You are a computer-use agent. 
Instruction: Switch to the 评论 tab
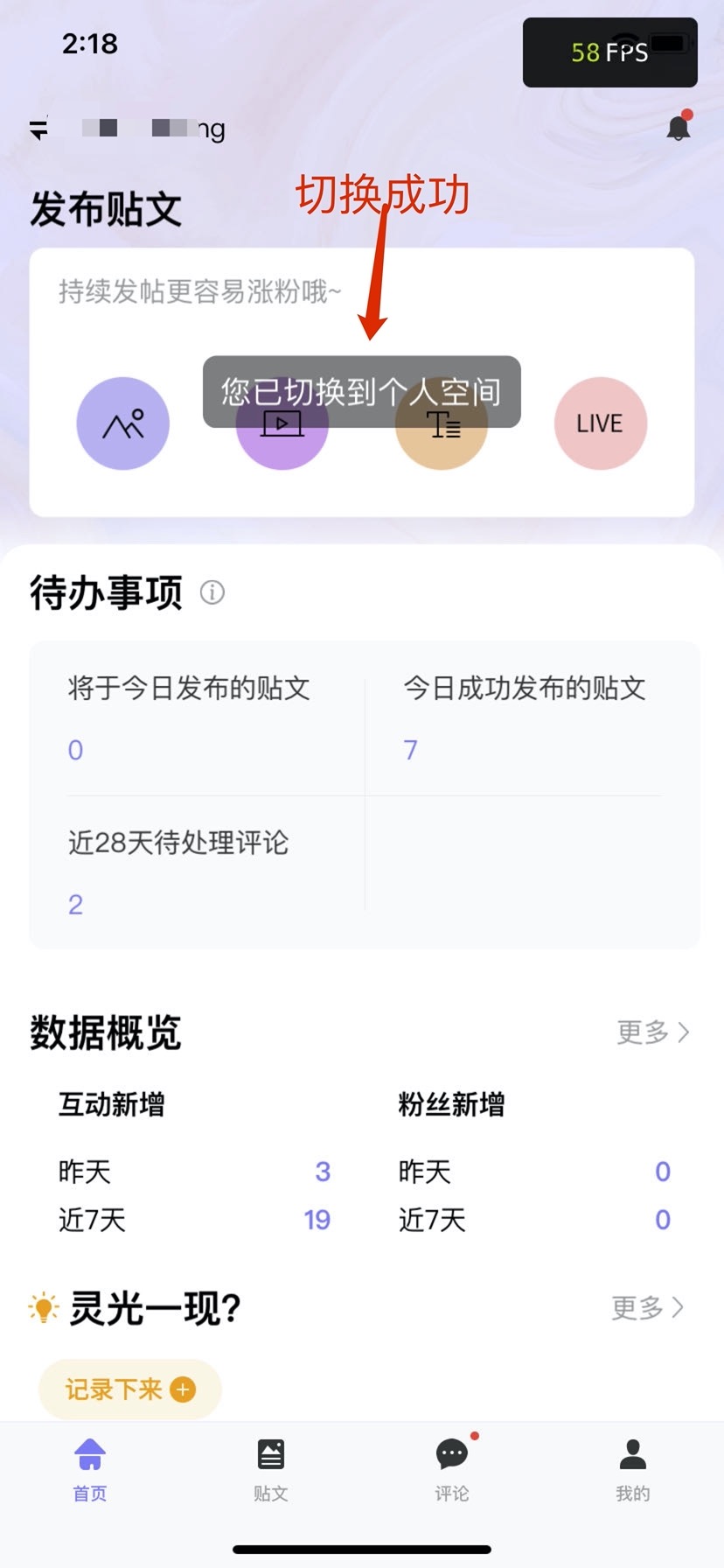click(452, 1470)
